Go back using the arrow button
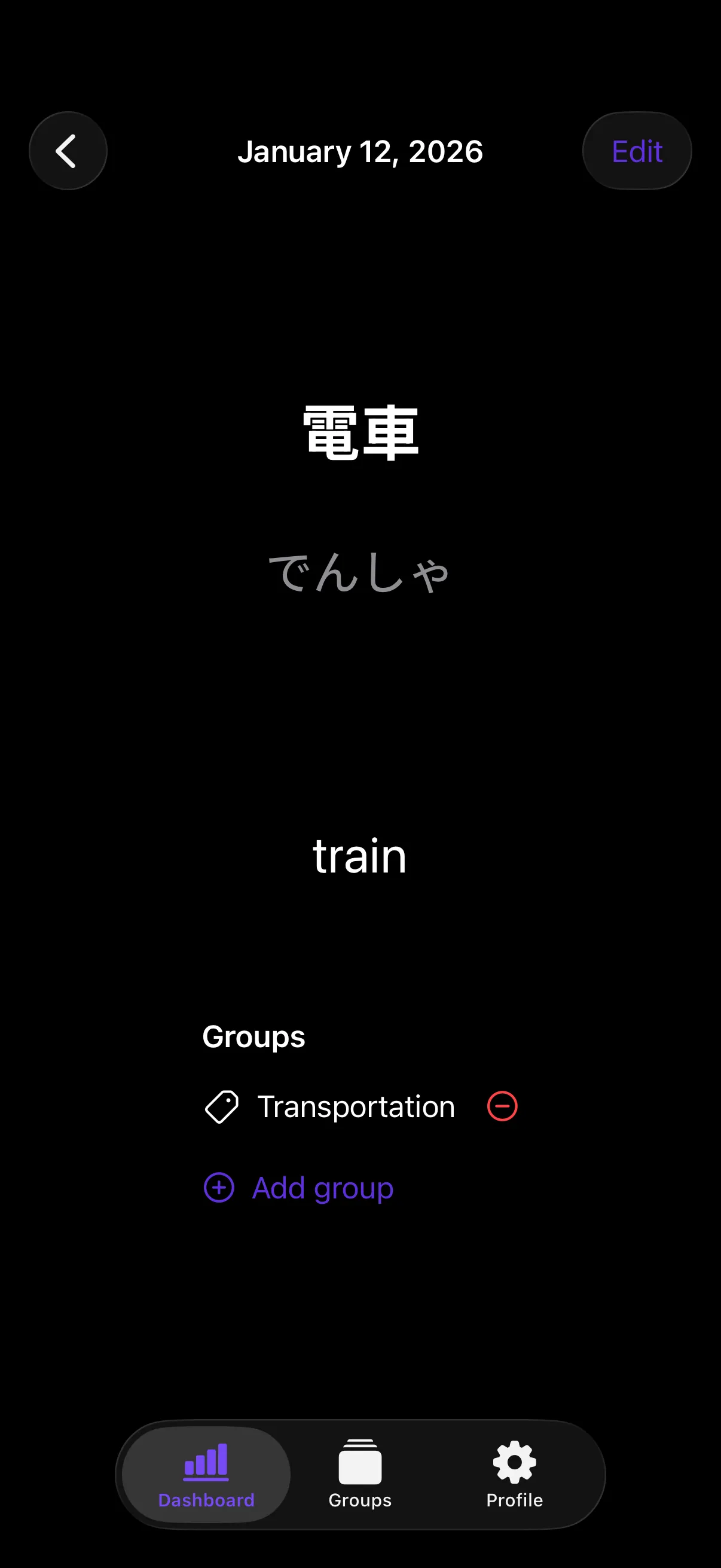 pyautogui.click(x=68, y=151)
